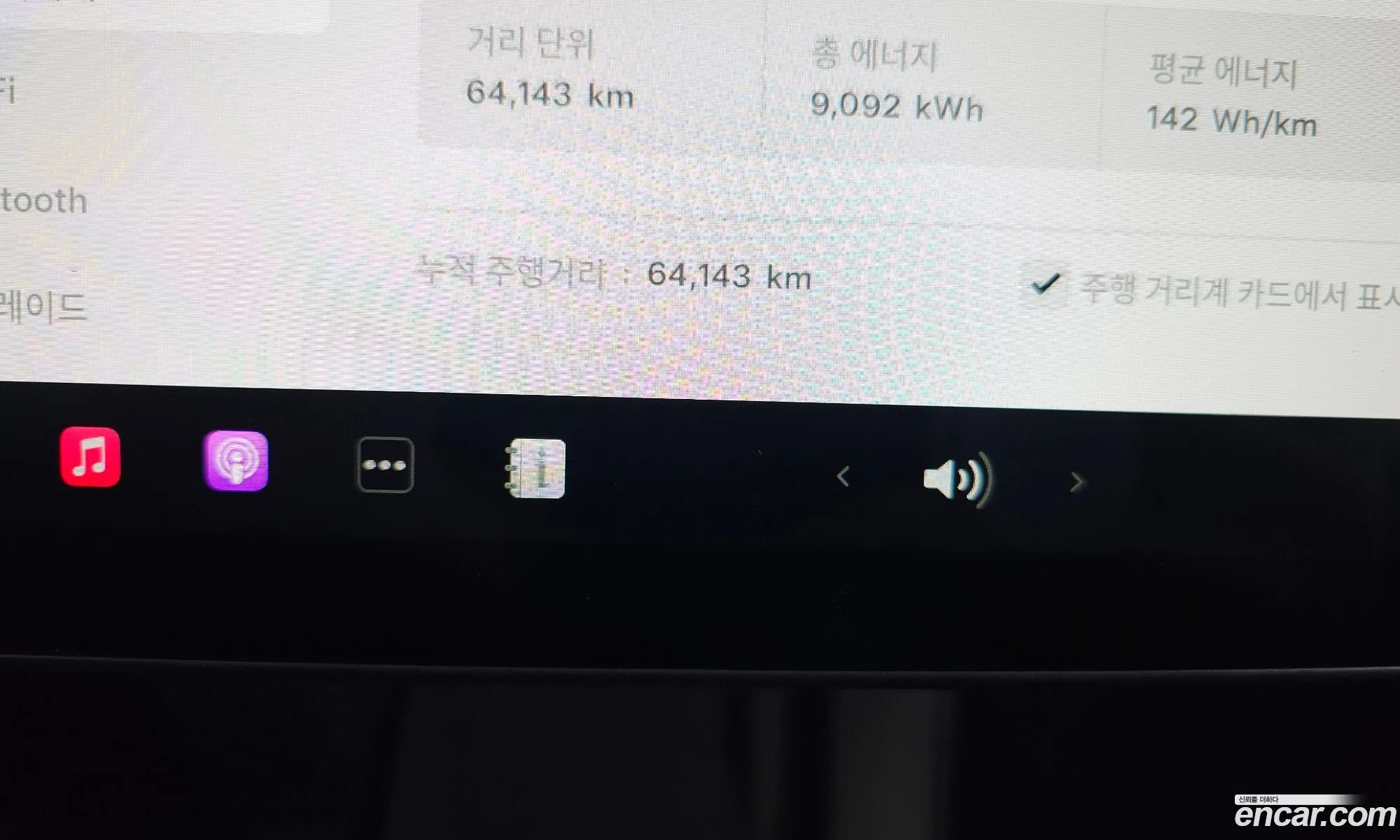Open the Bluetooth settings row
This screenshot has height=840, width=1400.
[x=43, y=202]
